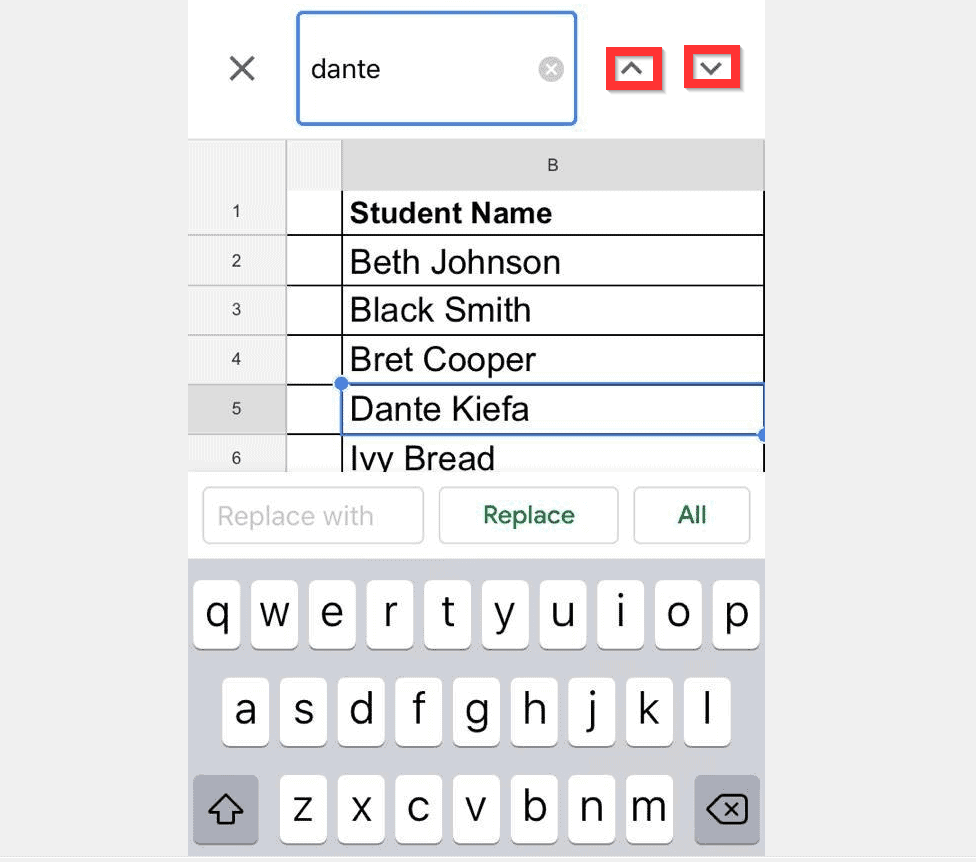Tap the search field containing dante
This screenshot has width=976, height=862.
(420, 68)
